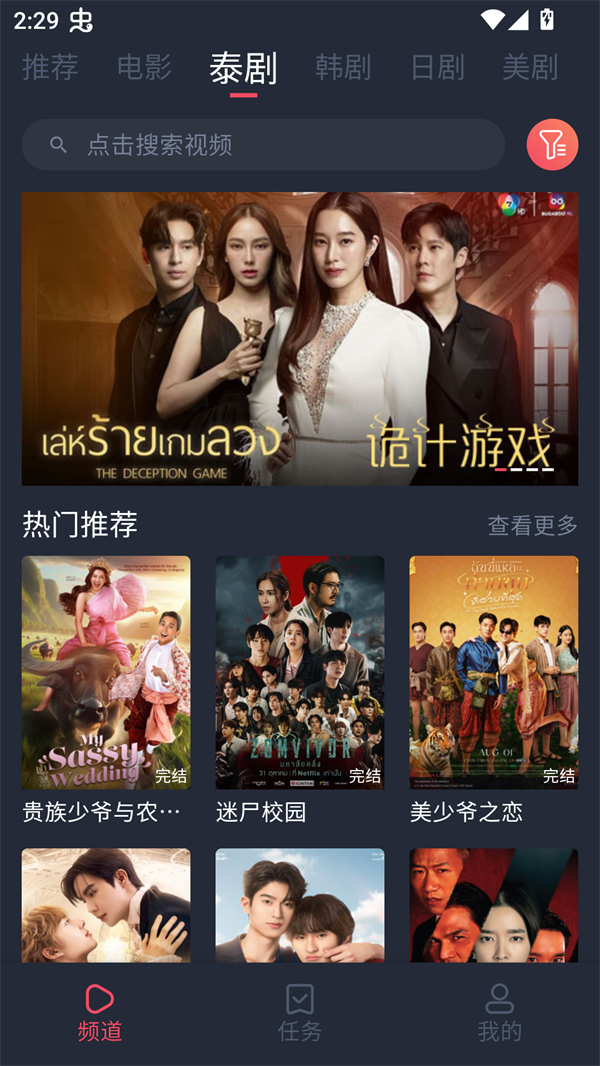This screenshot has width=600, height=1066.
Task: Open the red filter icon
Action: pyautogui.click(x=552, y=145)
